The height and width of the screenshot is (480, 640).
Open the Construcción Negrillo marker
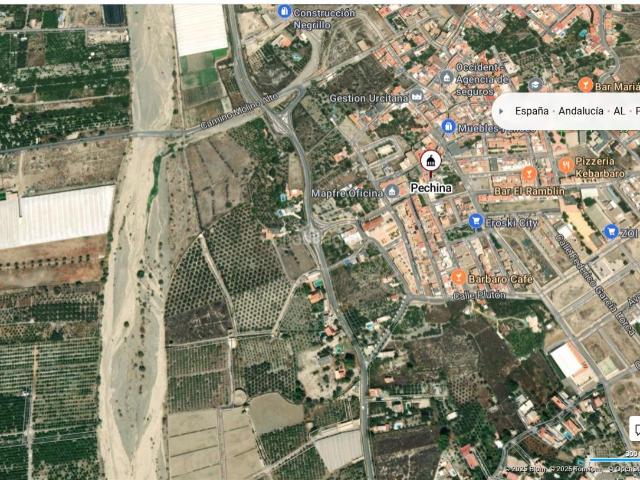tap(284, 12)
